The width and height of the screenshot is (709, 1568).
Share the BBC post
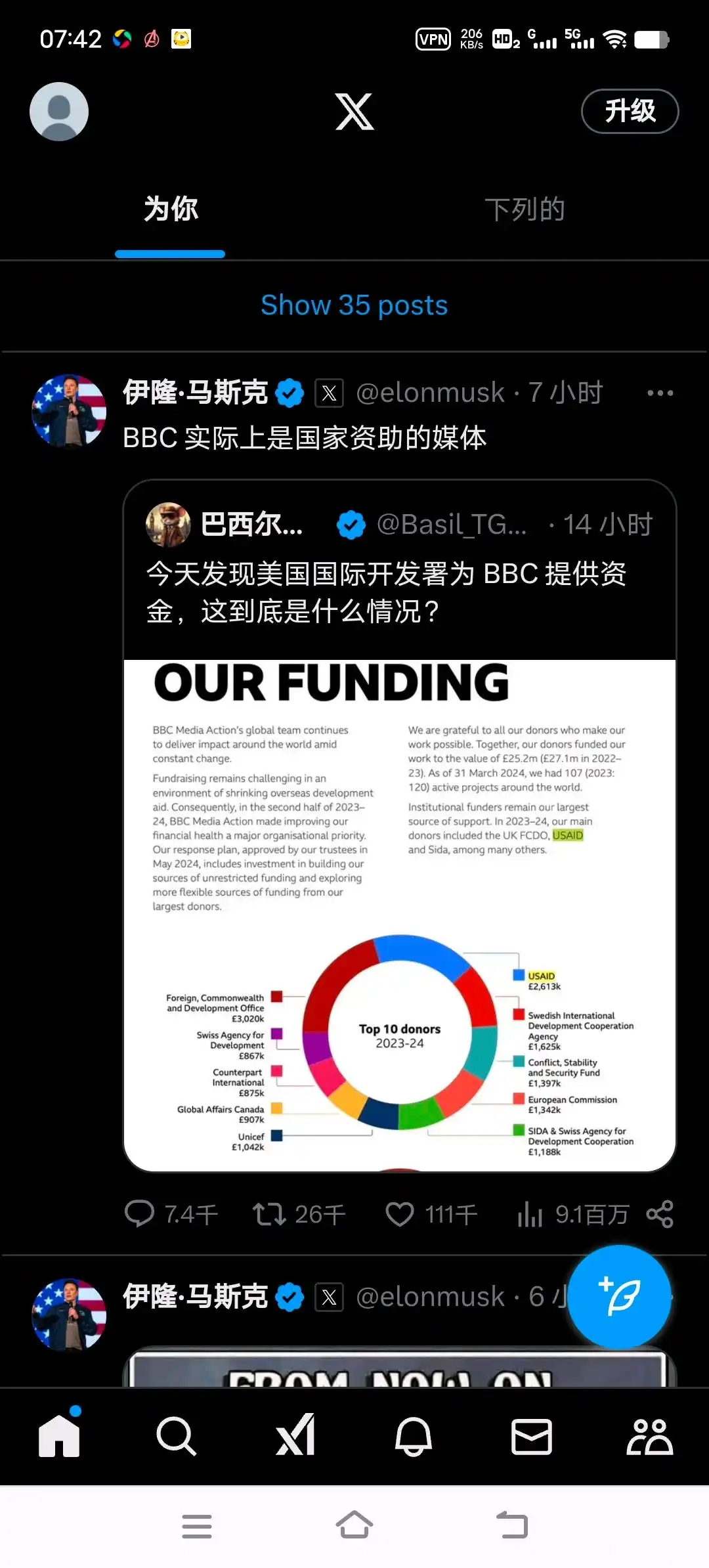tap(660, 1214)
